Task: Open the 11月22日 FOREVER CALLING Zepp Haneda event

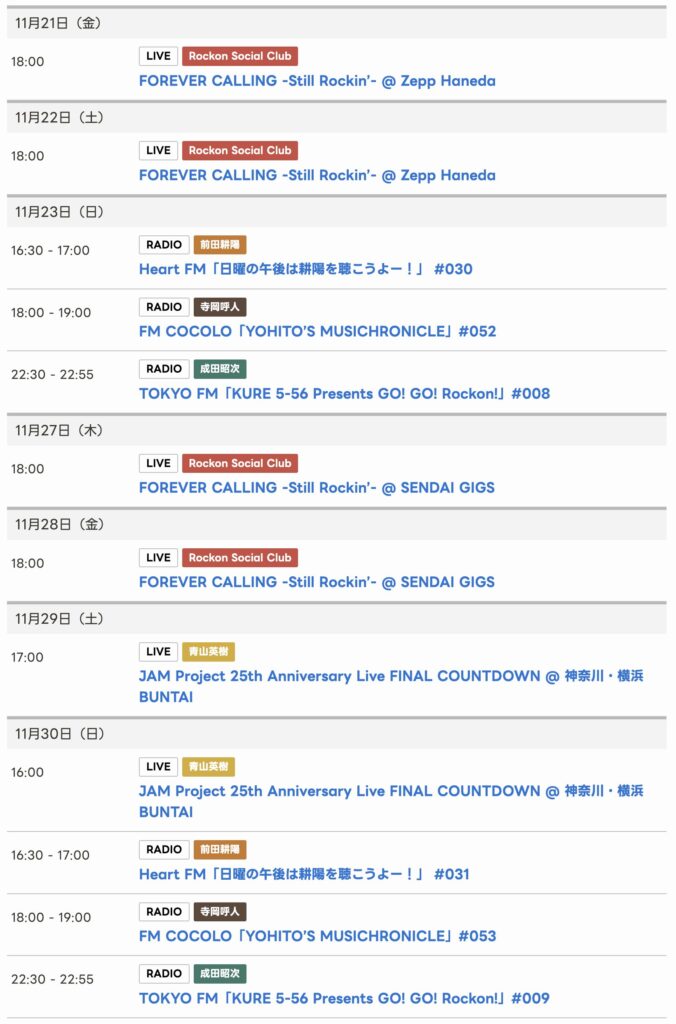Action: [317, 175]
